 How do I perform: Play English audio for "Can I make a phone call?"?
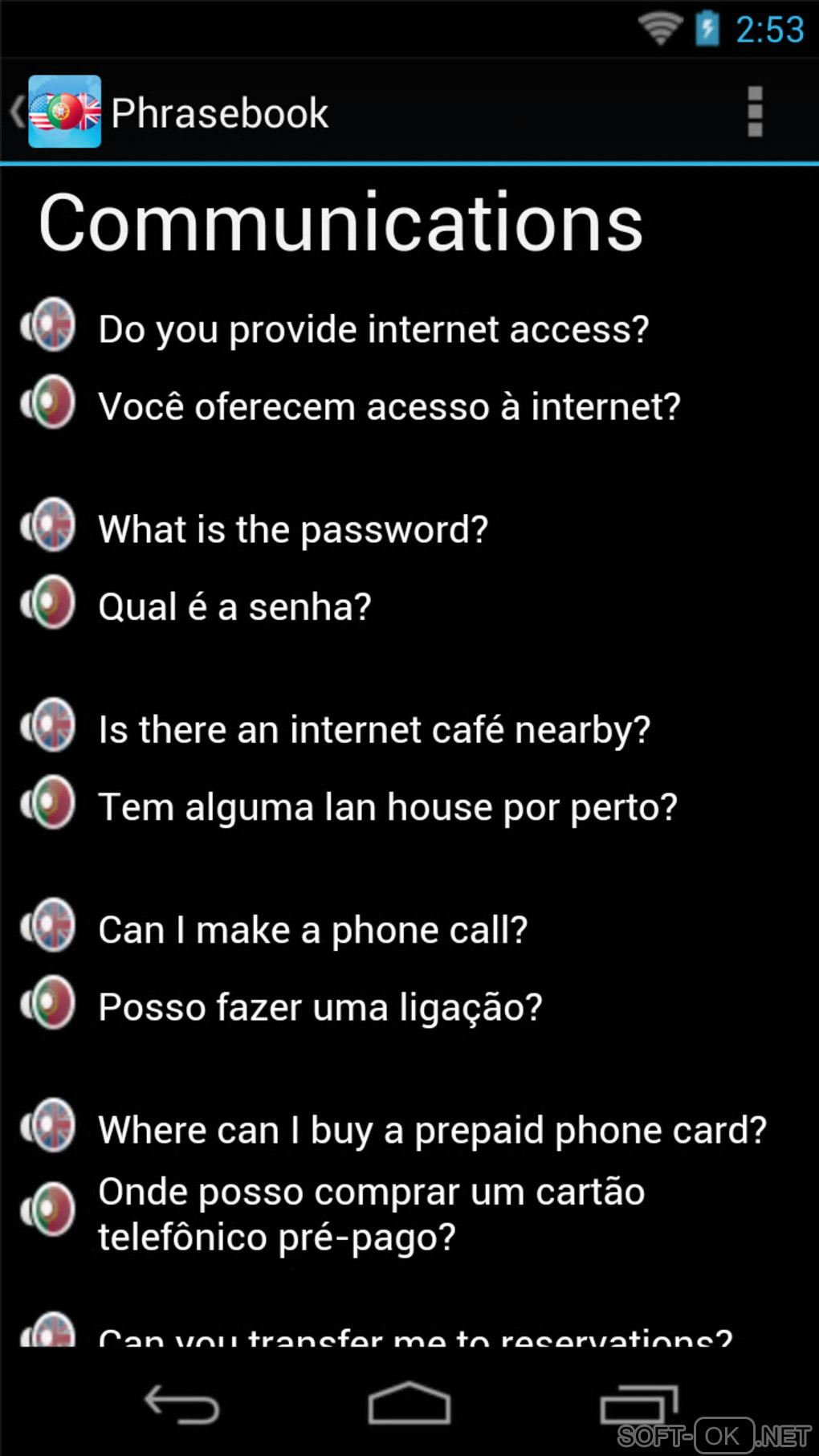coord(49,926)
